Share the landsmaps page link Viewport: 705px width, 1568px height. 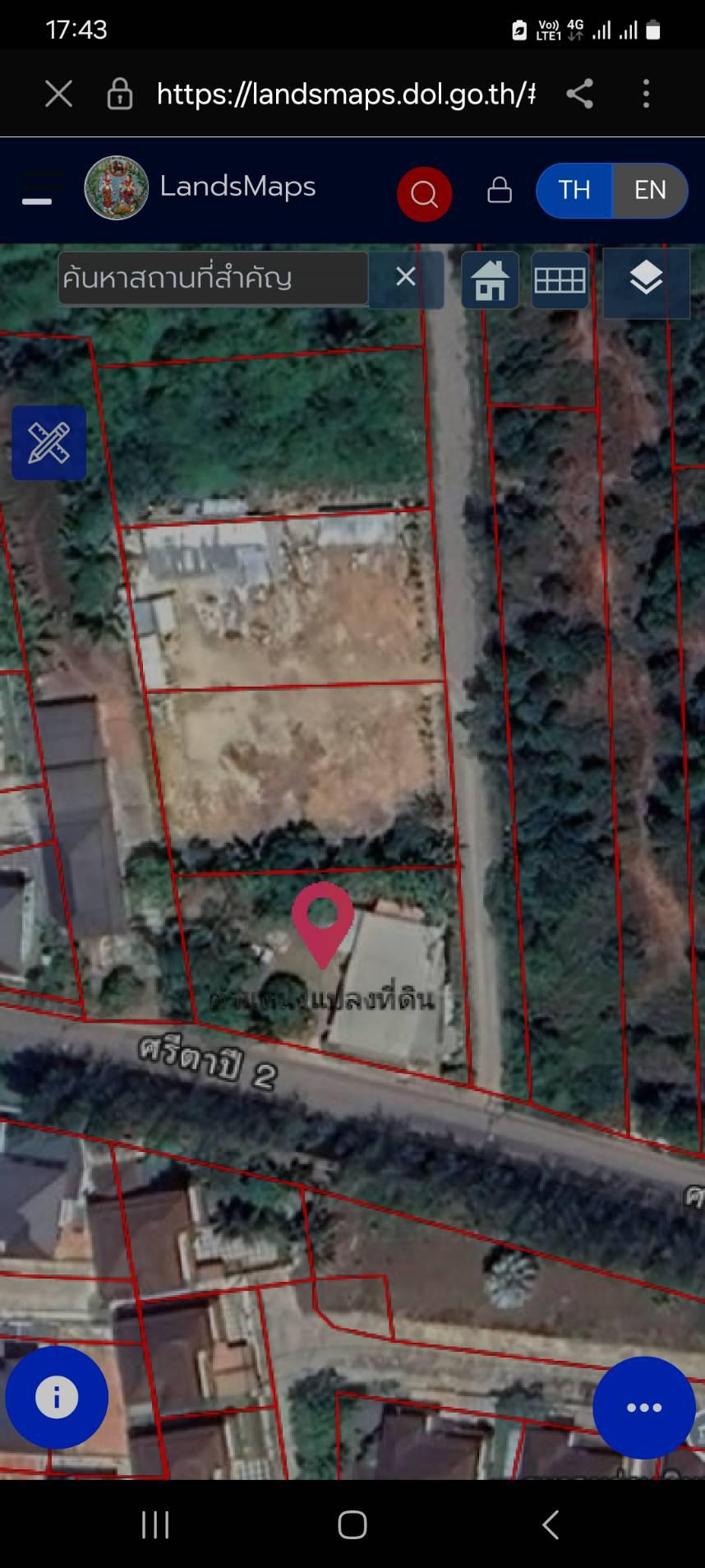click(580, 94)
